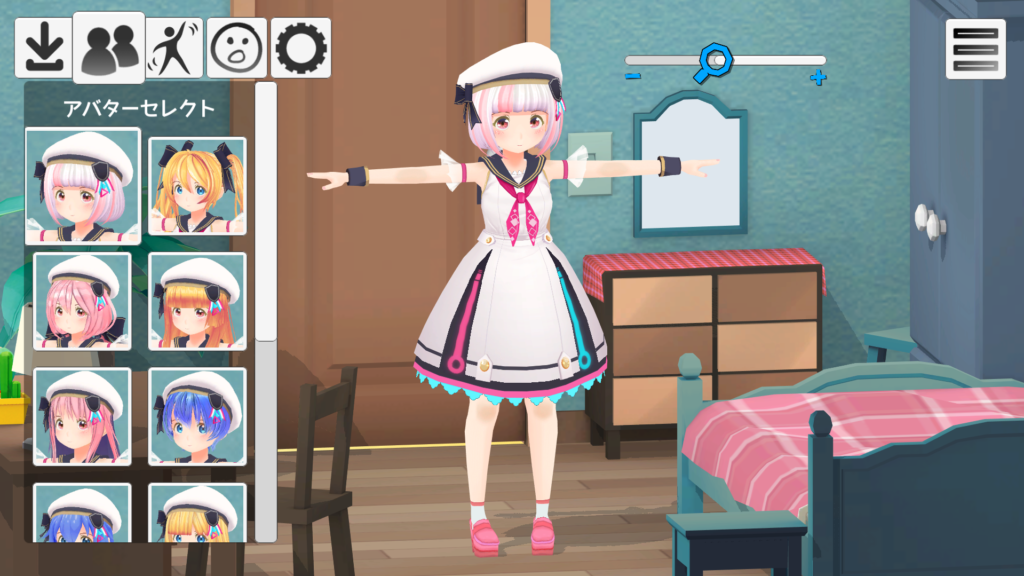
Task: Pick the pink-haired avatar with long straight hair
Action: (82, 416)
